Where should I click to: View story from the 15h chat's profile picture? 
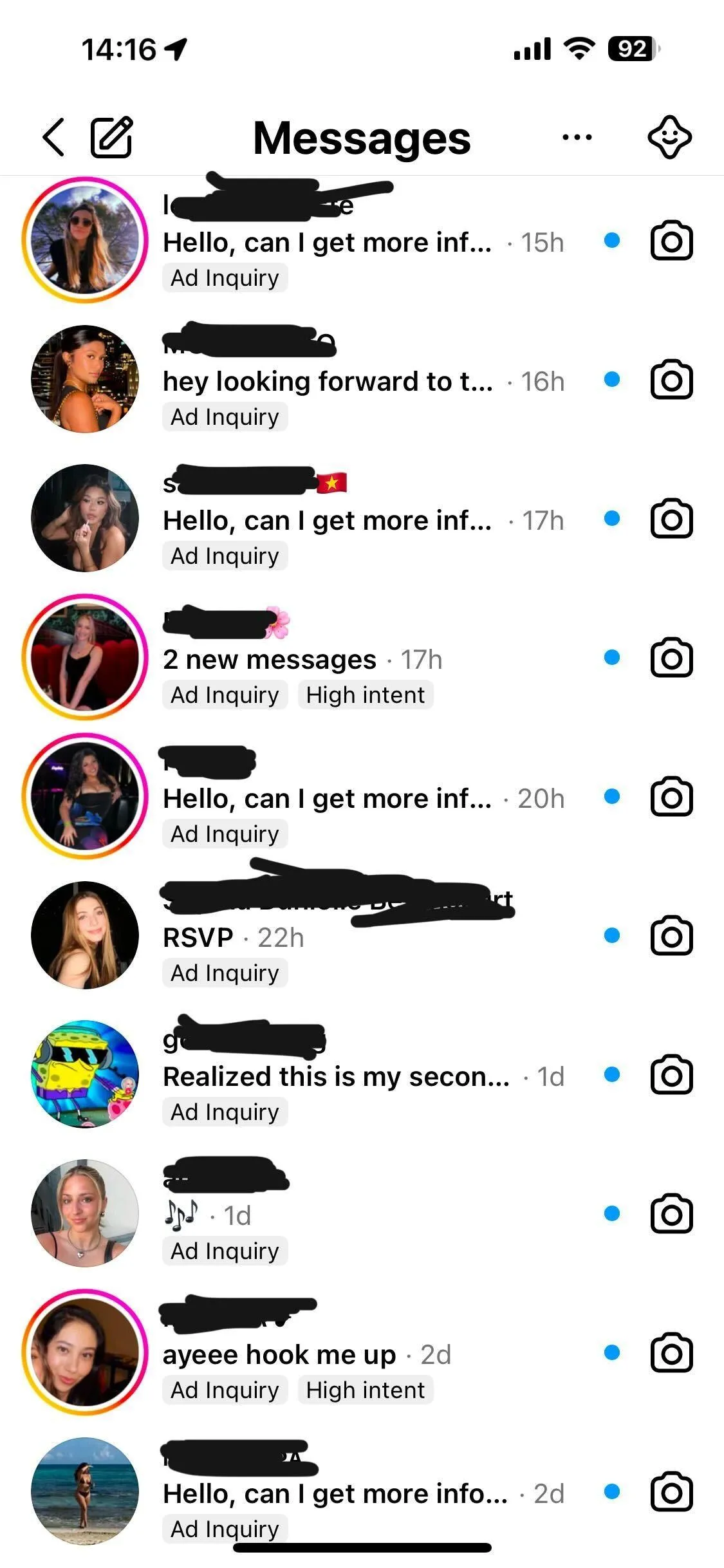point(85,240)
